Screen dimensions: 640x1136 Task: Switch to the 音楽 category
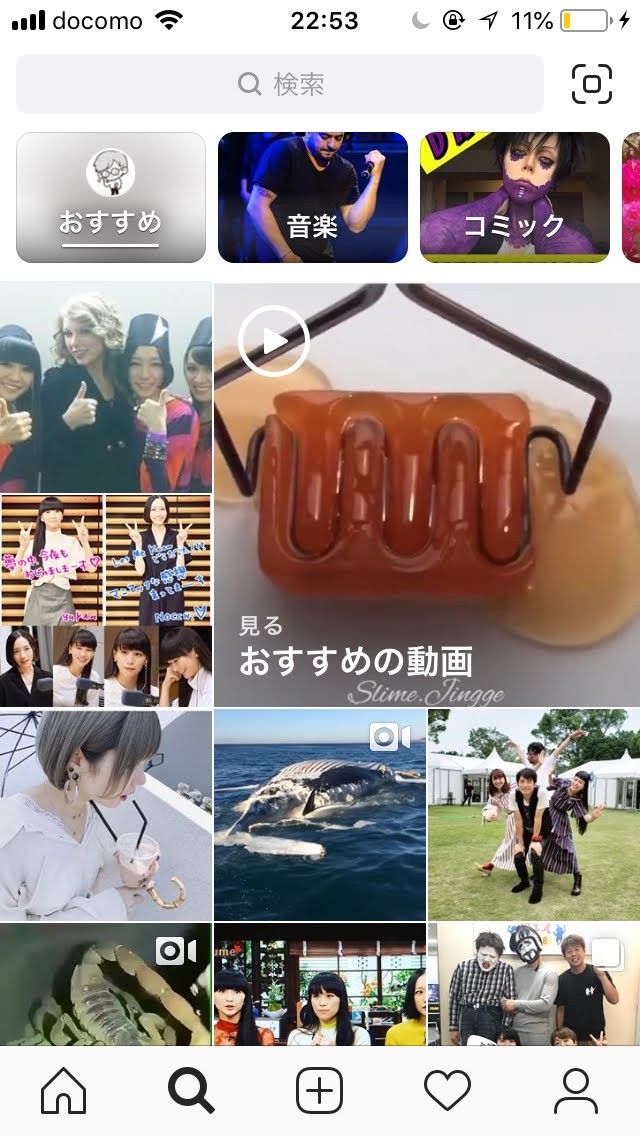[312, 198]
